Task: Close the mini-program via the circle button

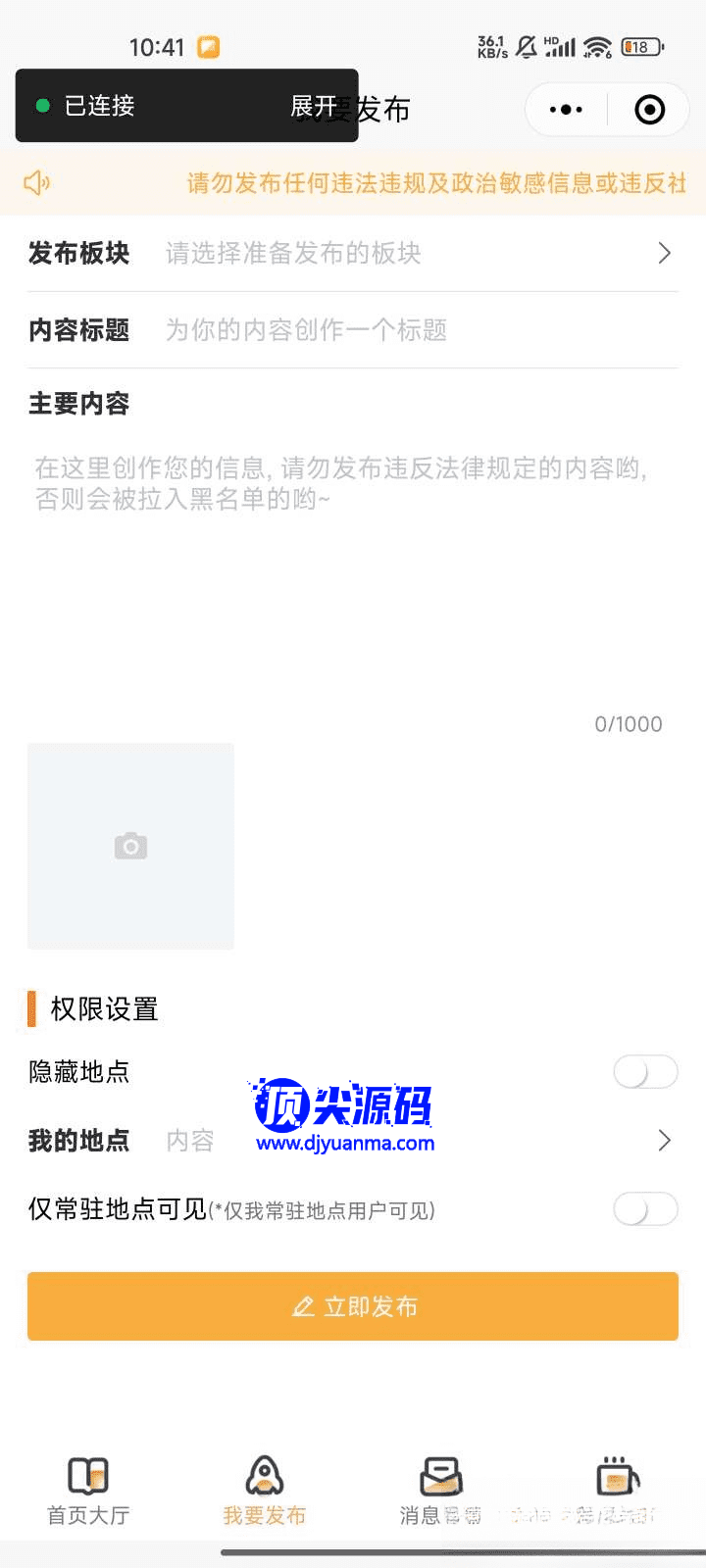Action: 649,110
